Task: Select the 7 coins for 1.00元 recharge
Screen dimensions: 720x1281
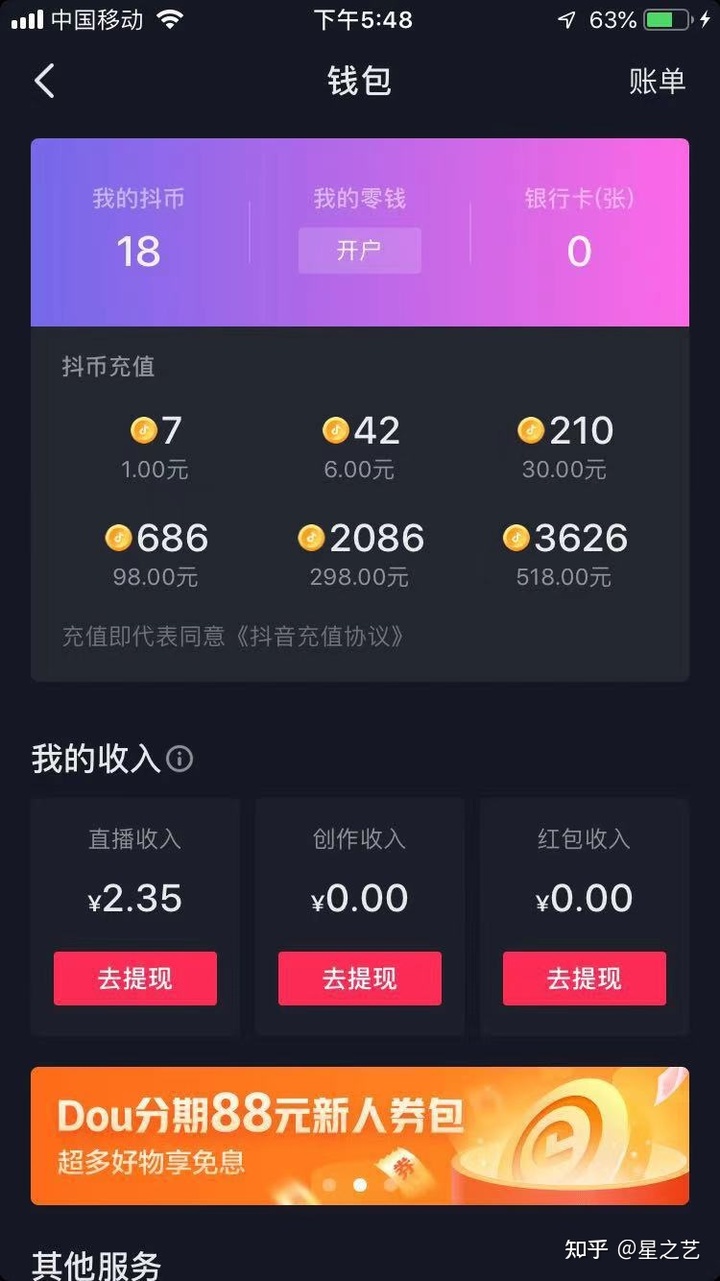Action: click(x=155, y=447)
